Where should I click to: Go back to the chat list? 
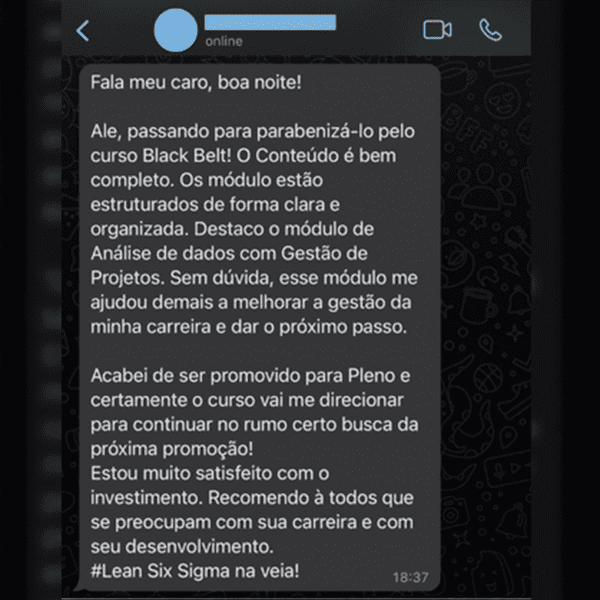(83, 30)
